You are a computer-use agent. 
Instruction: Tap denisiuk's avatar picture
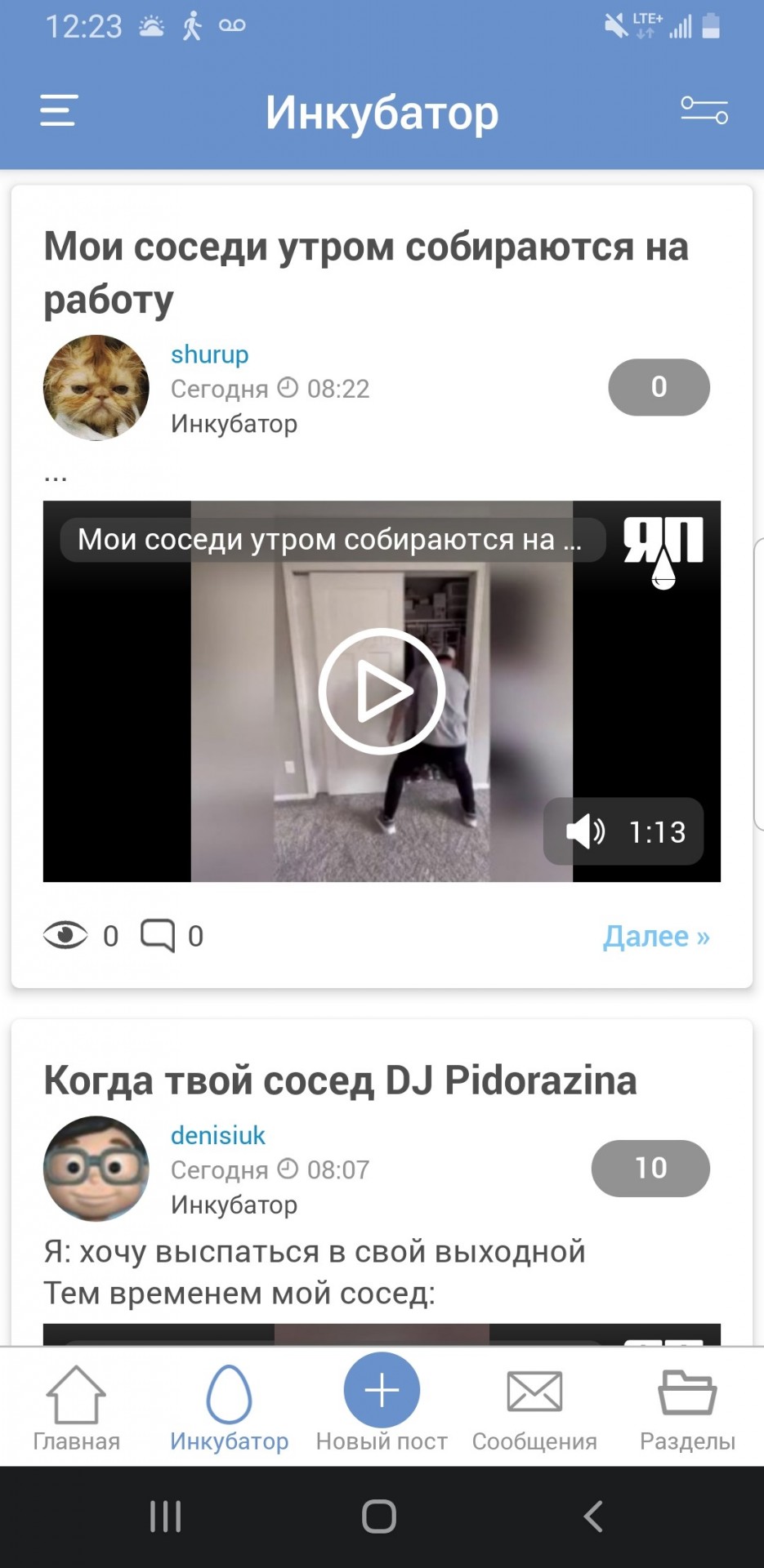click(x=96, y=1169)
